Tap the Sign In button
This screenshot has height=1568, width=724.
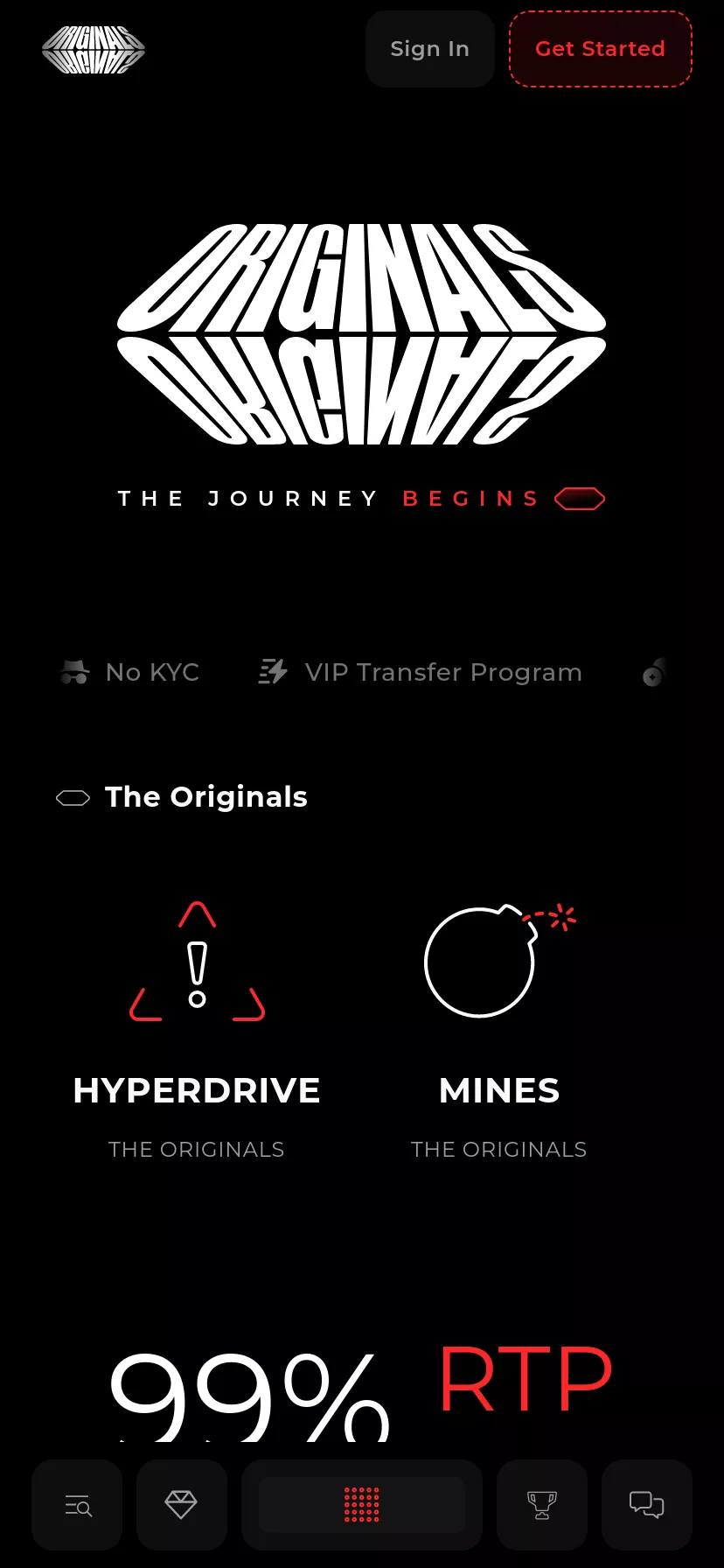pos(430,49)
